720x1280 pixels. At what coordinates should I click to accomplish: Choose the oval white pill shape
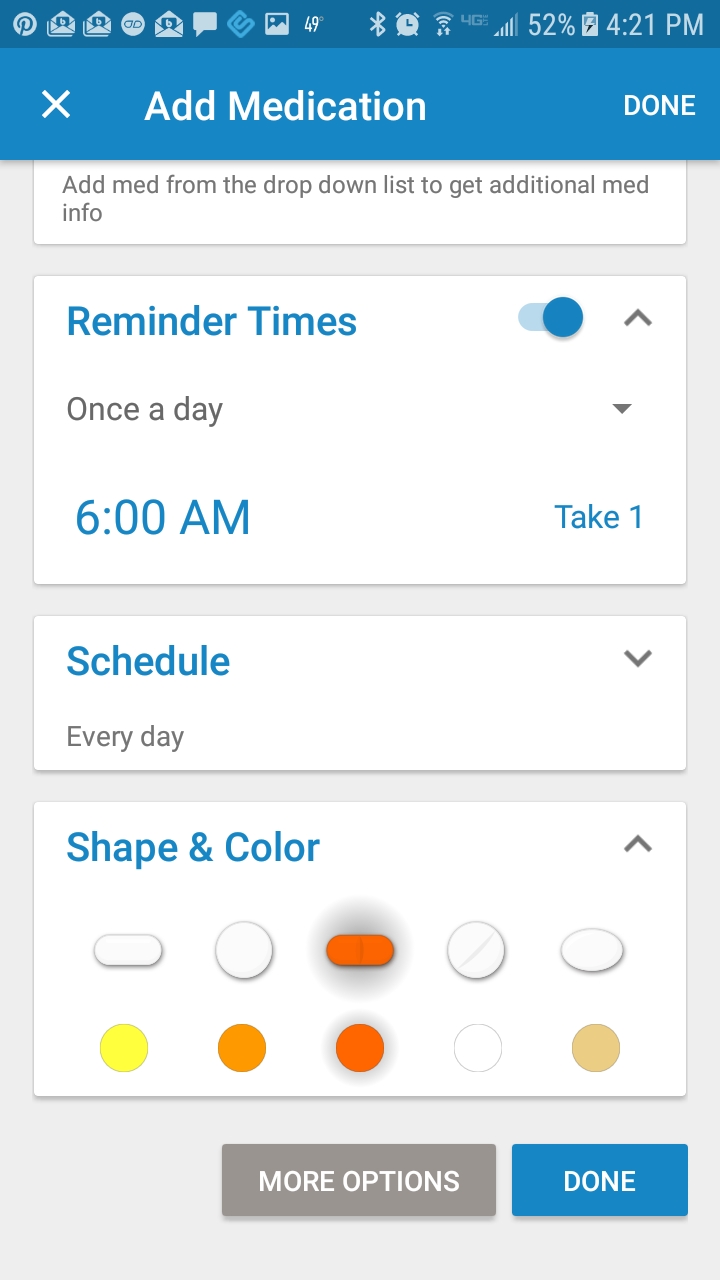(x=592, y=950)
